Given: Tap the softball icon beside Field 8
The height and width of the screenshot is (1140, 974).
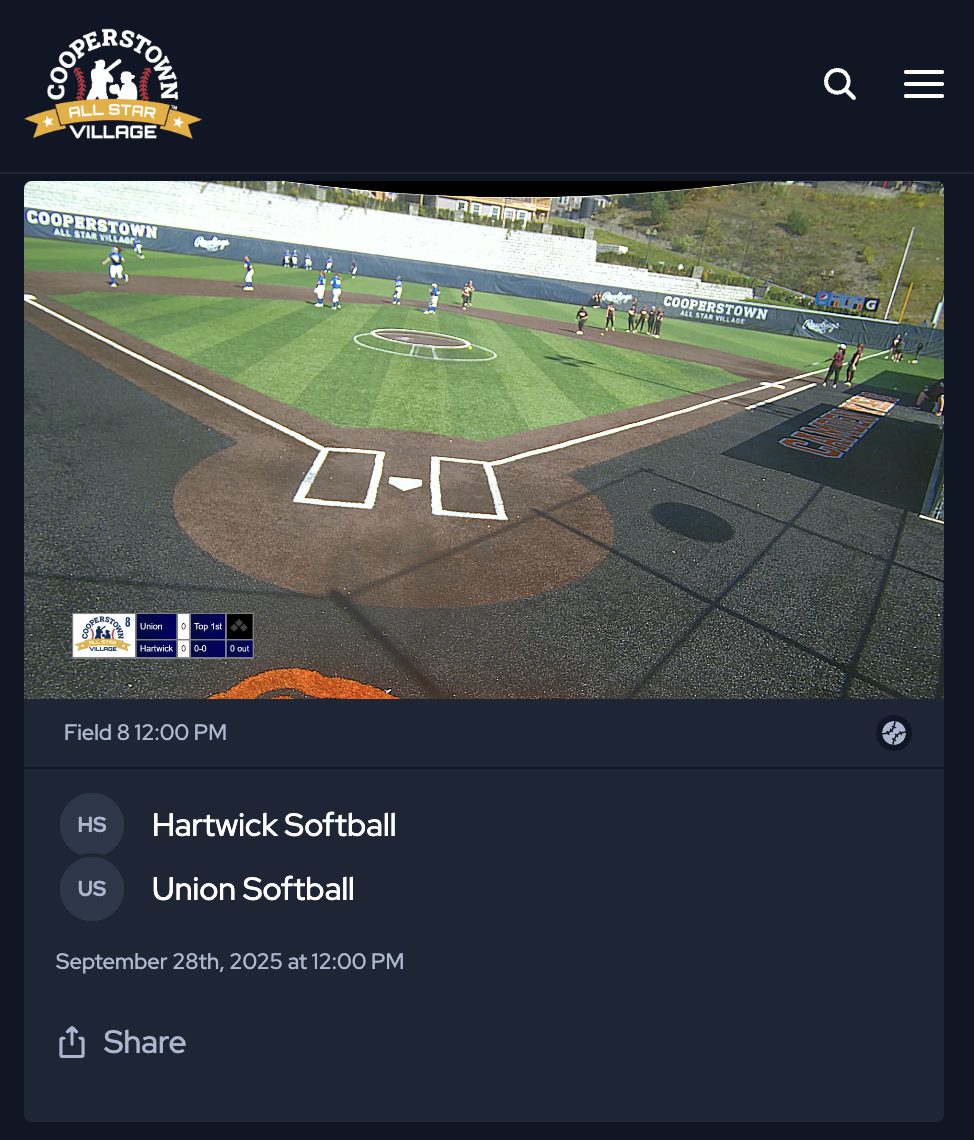Looking at the screenshot, I should point(894,733).
